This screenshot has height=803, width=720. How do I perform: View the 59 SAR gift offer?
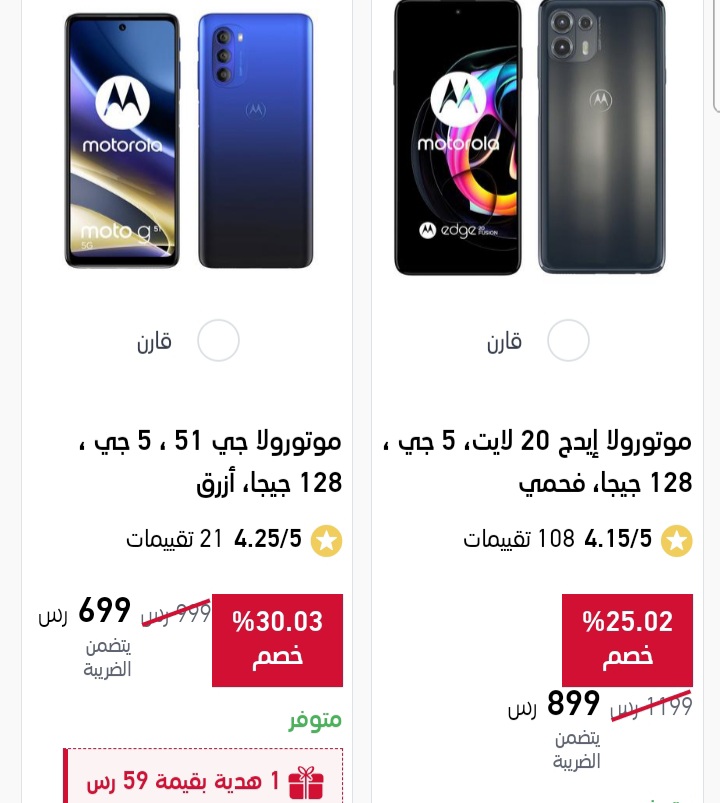point(203,779)
